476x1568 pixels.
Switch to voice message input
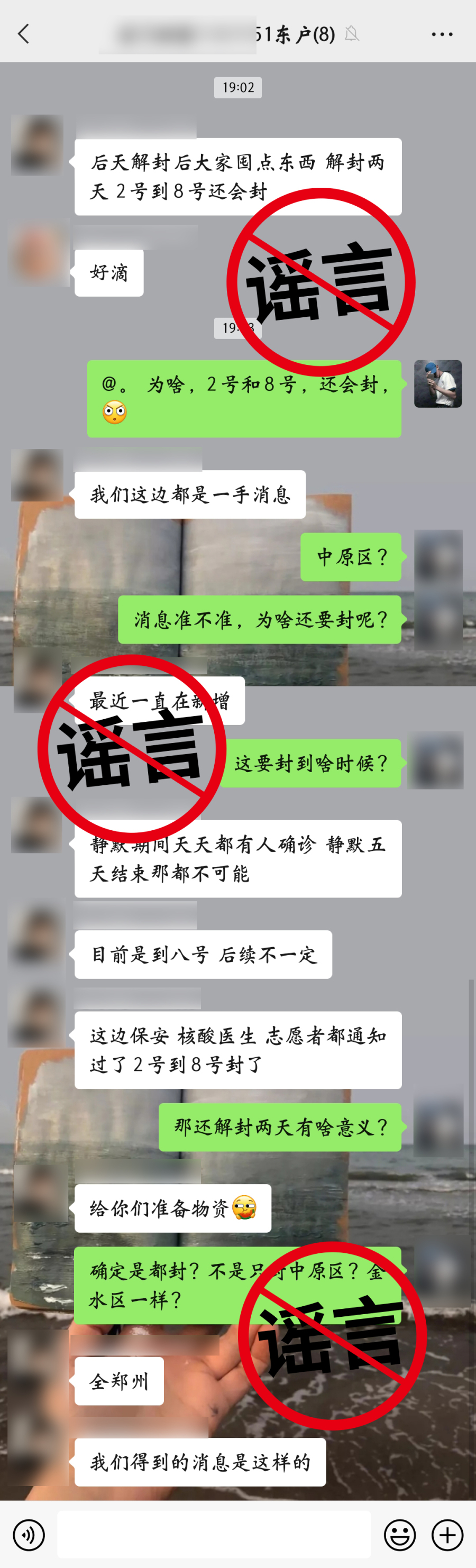pos(29,1535)
